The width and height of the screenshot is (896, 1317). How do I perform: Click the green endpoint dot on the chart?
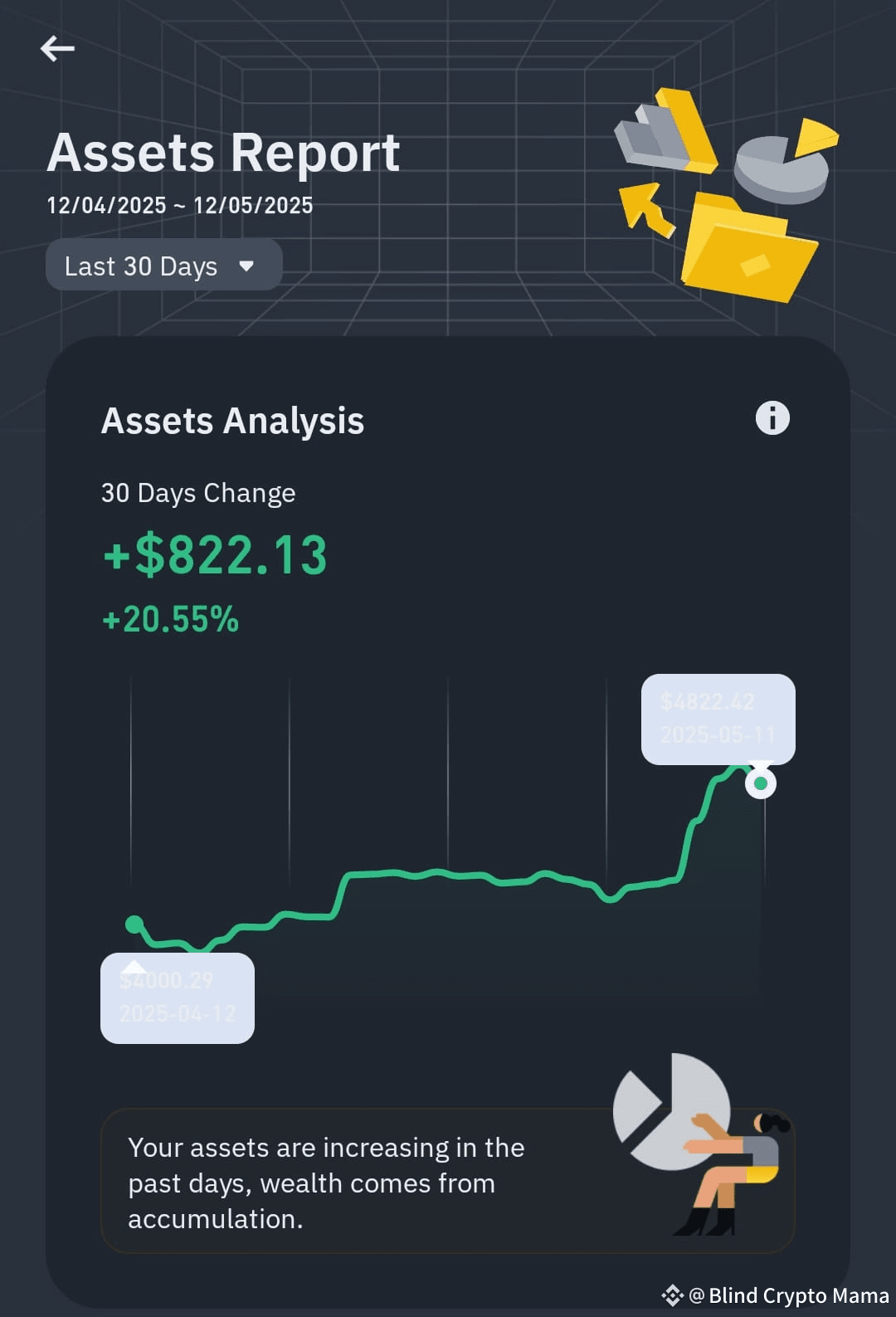click(x=760, y=782)
